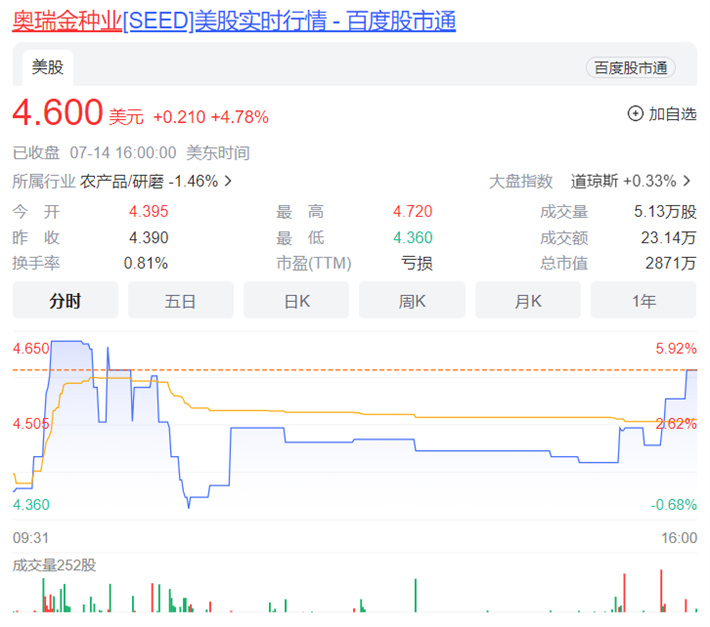
Task: Open 道琼斯 index details
Action: [631, 181]
